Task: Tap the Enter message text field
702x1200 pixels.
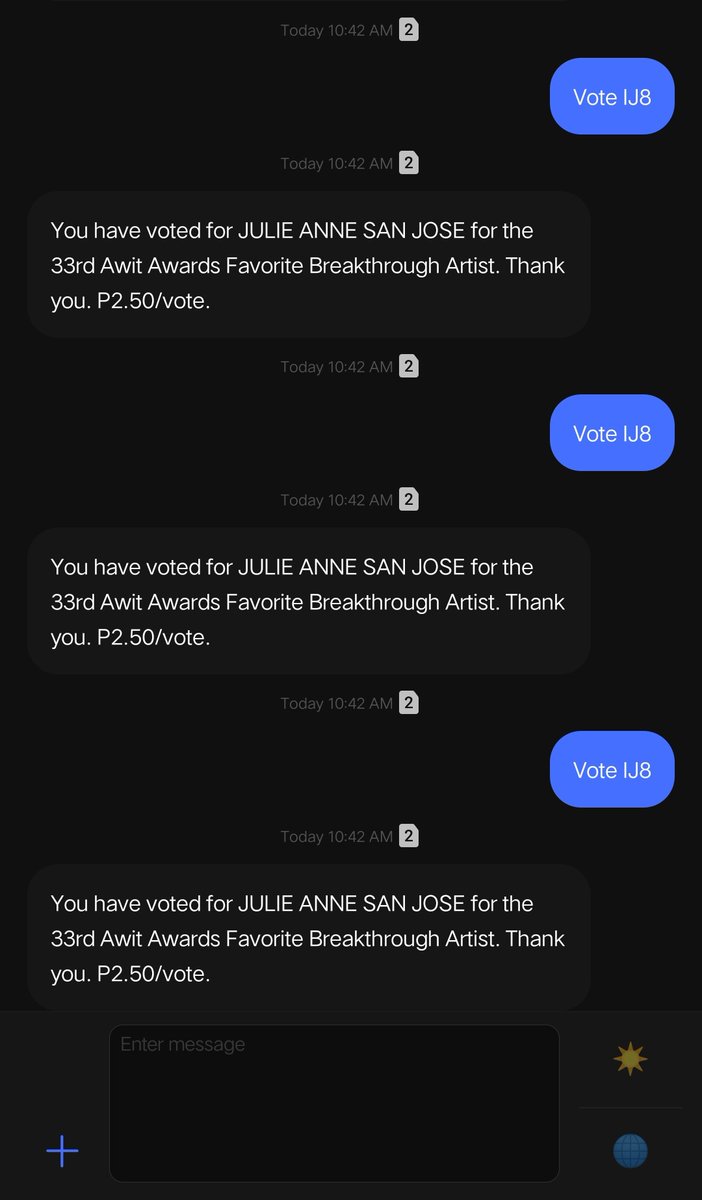Action: coord(334,1103)
